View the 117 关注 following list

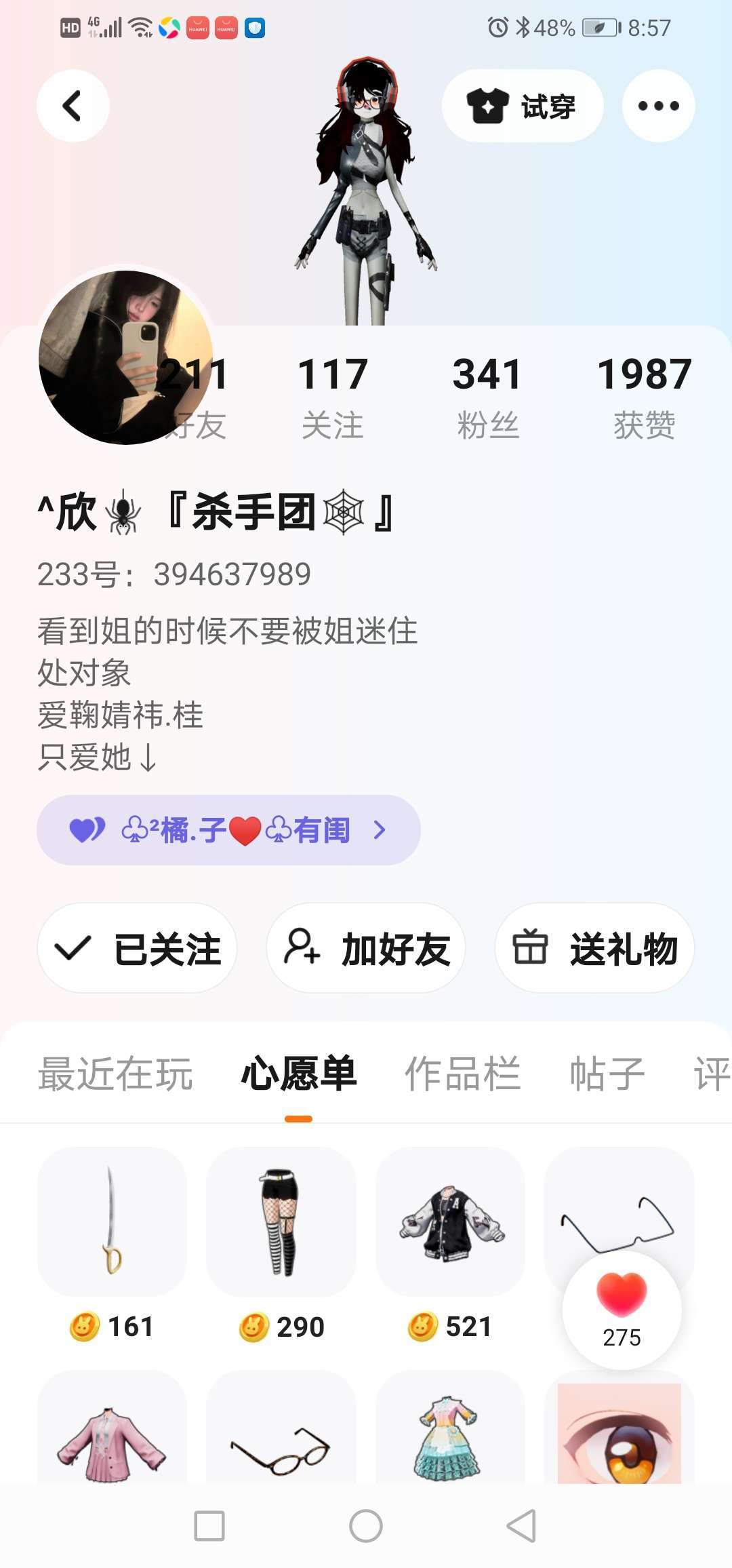[x=332, y=397]
